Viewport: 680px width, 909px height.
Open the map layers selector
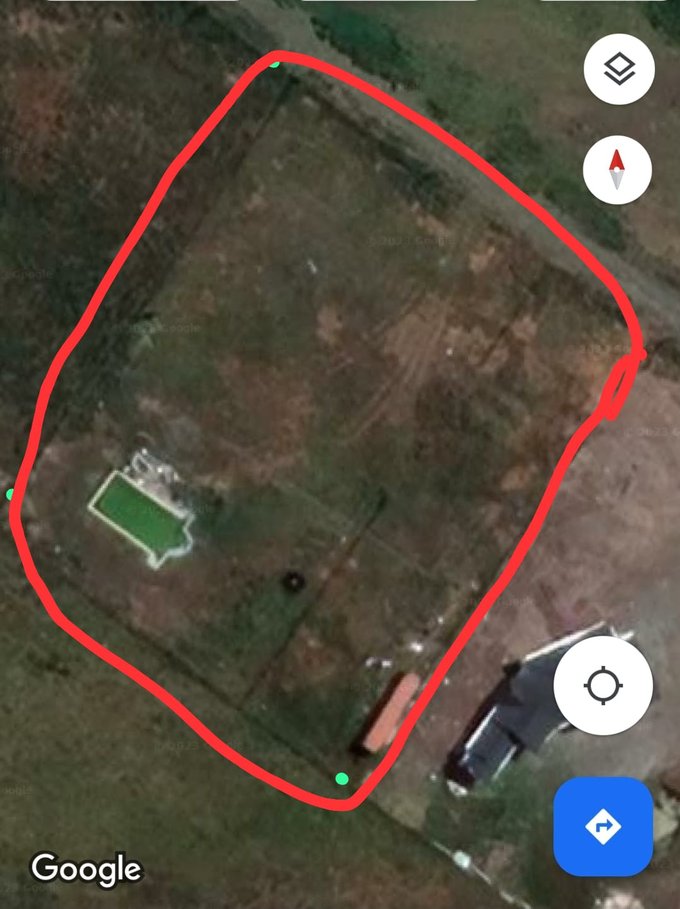[x=619, y=70]
